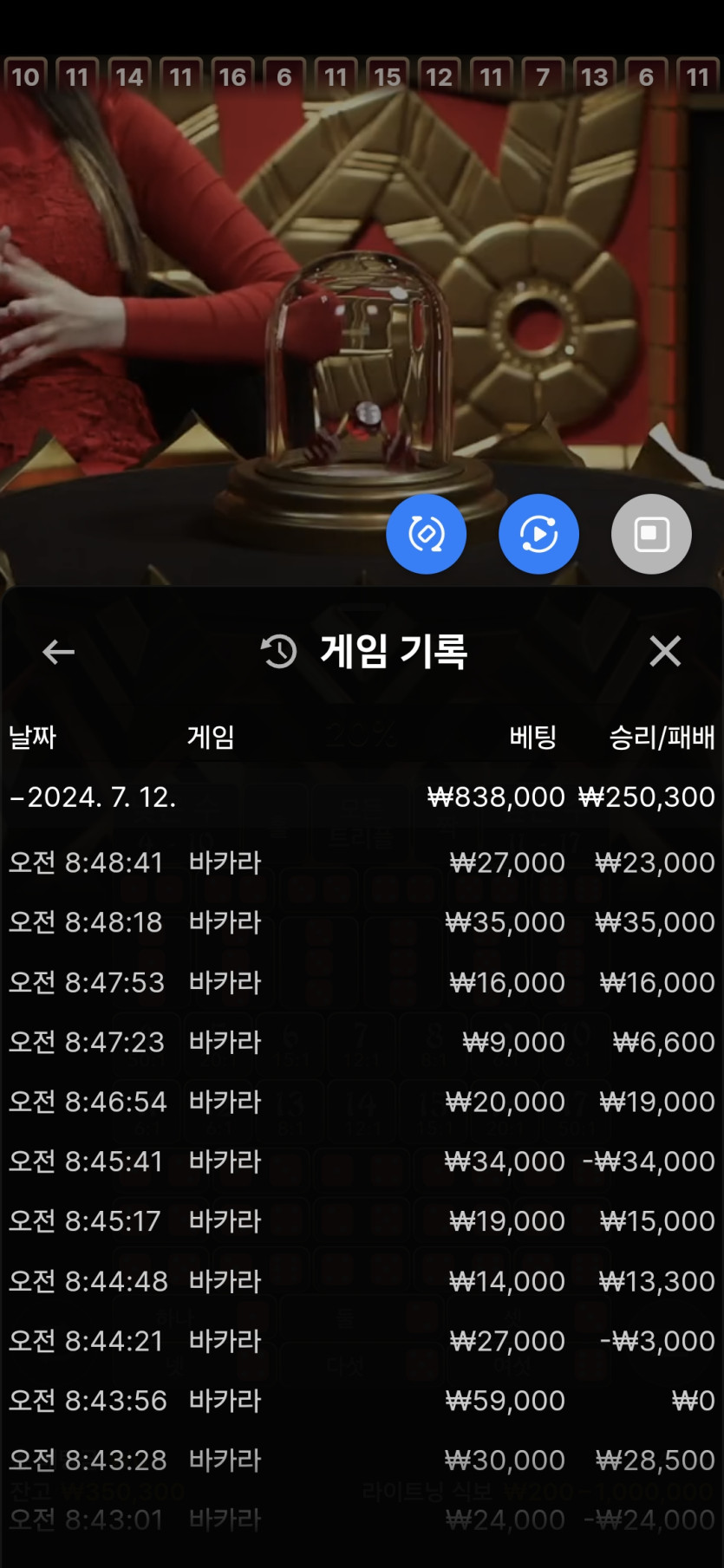Image resolution: width=724 pixels, height=1568 pixels.
Task: Open the 8:43:28 baccarat record
Action: [x=362, y=1461]
